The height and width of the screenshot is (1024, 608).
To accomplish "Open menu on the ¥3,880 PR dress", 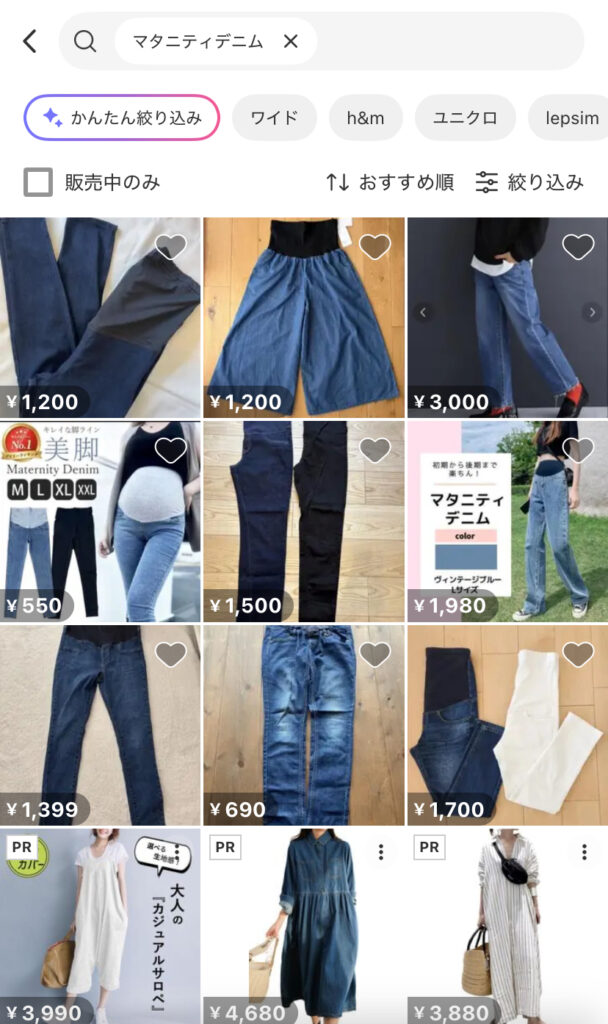I will 584,852.
